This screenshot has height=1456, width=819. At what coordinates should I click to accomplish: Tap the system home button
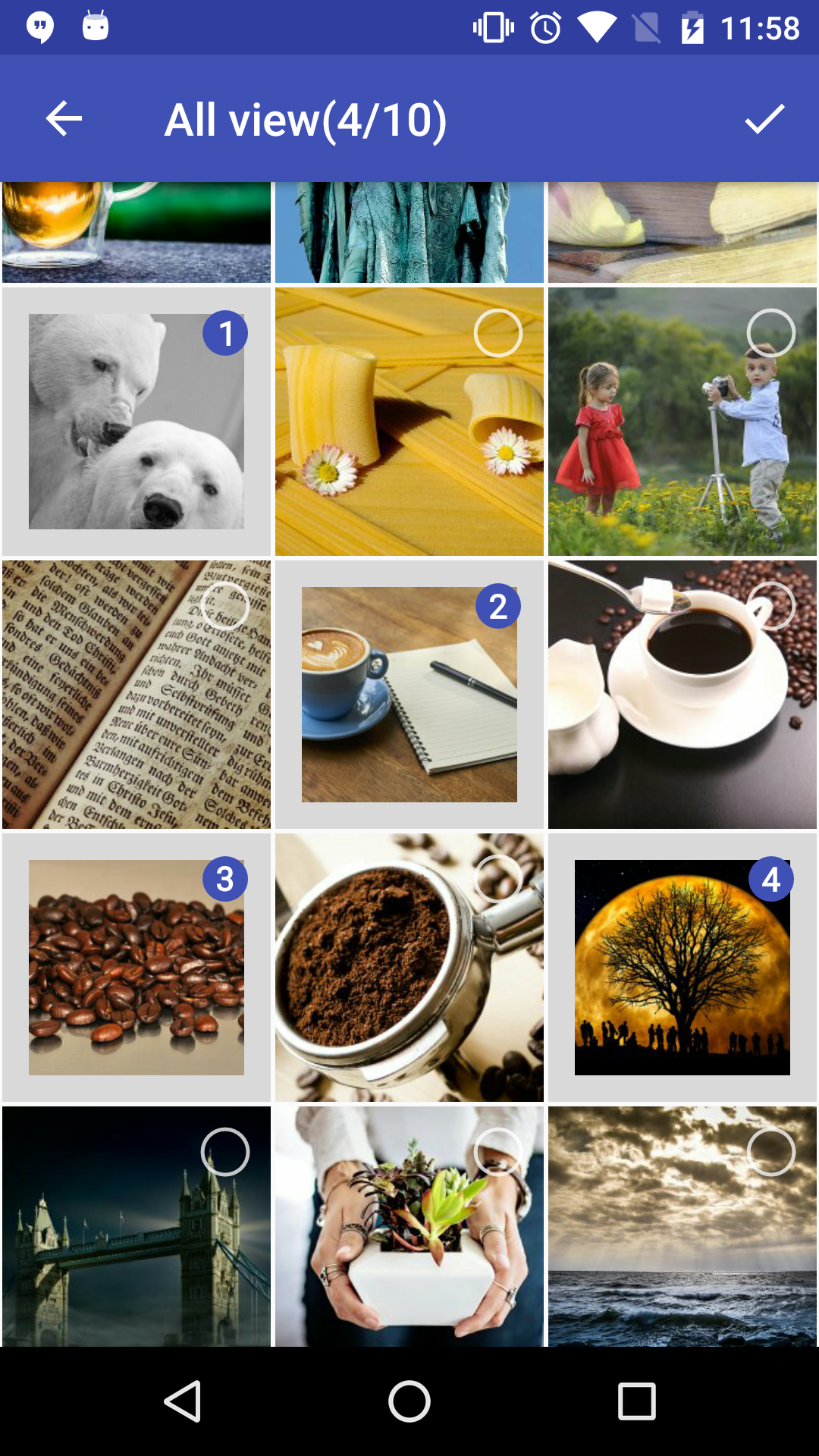tap(409, 1401)
